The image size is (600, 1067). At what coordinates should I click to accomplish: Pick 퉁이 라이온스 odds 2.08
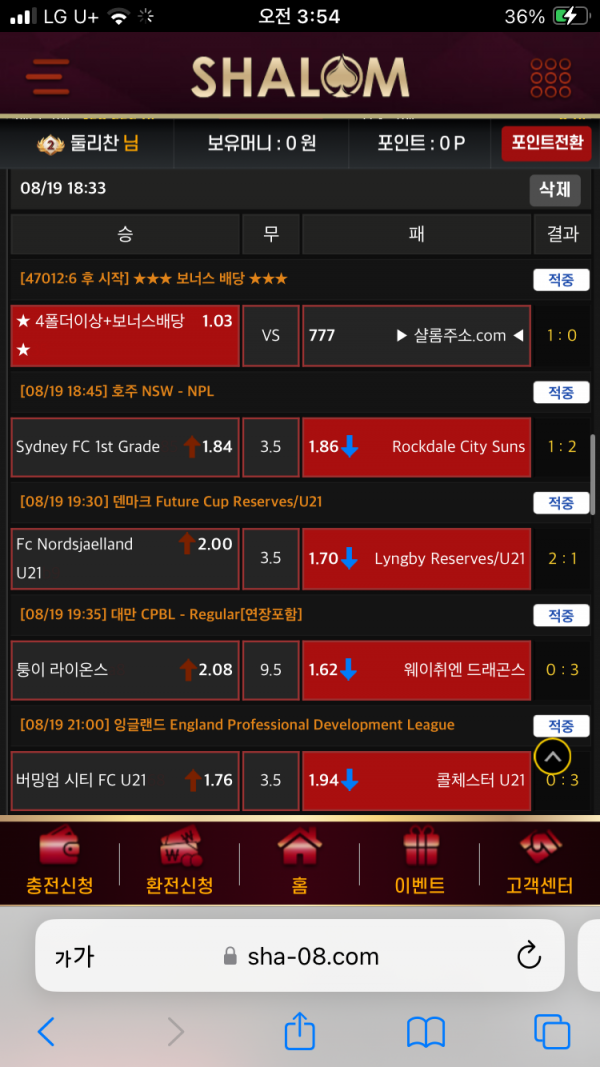coord(125,669)
